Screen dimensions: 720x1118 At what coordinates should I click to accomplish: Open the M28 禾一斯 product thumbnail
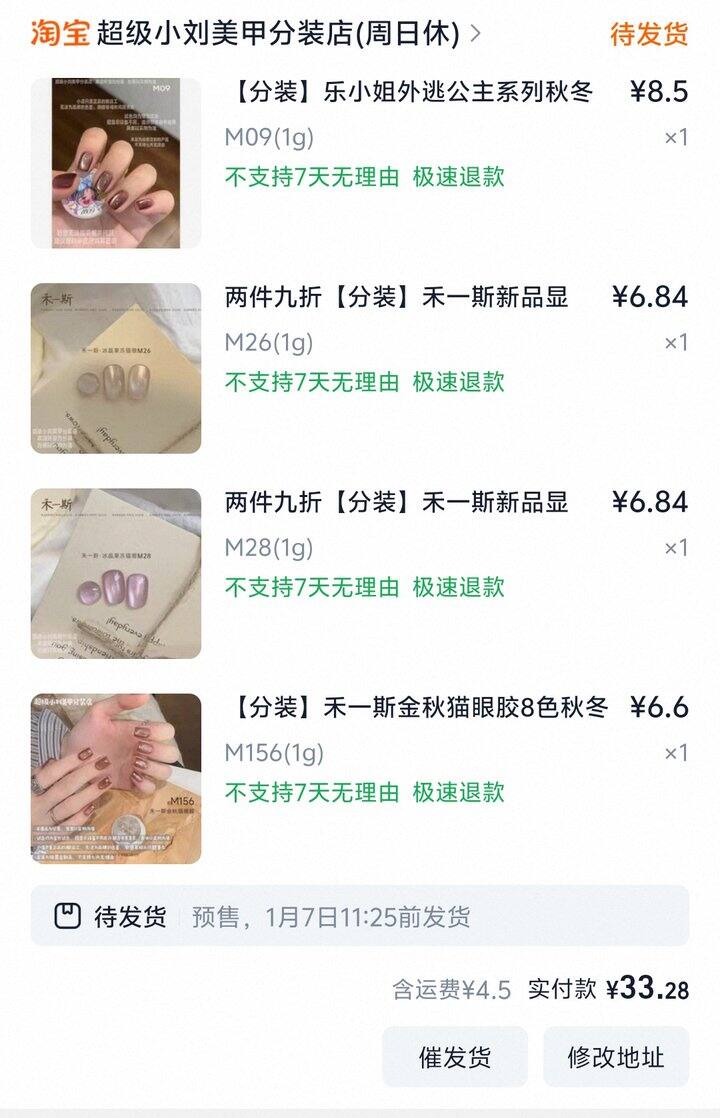coord(115,573)
